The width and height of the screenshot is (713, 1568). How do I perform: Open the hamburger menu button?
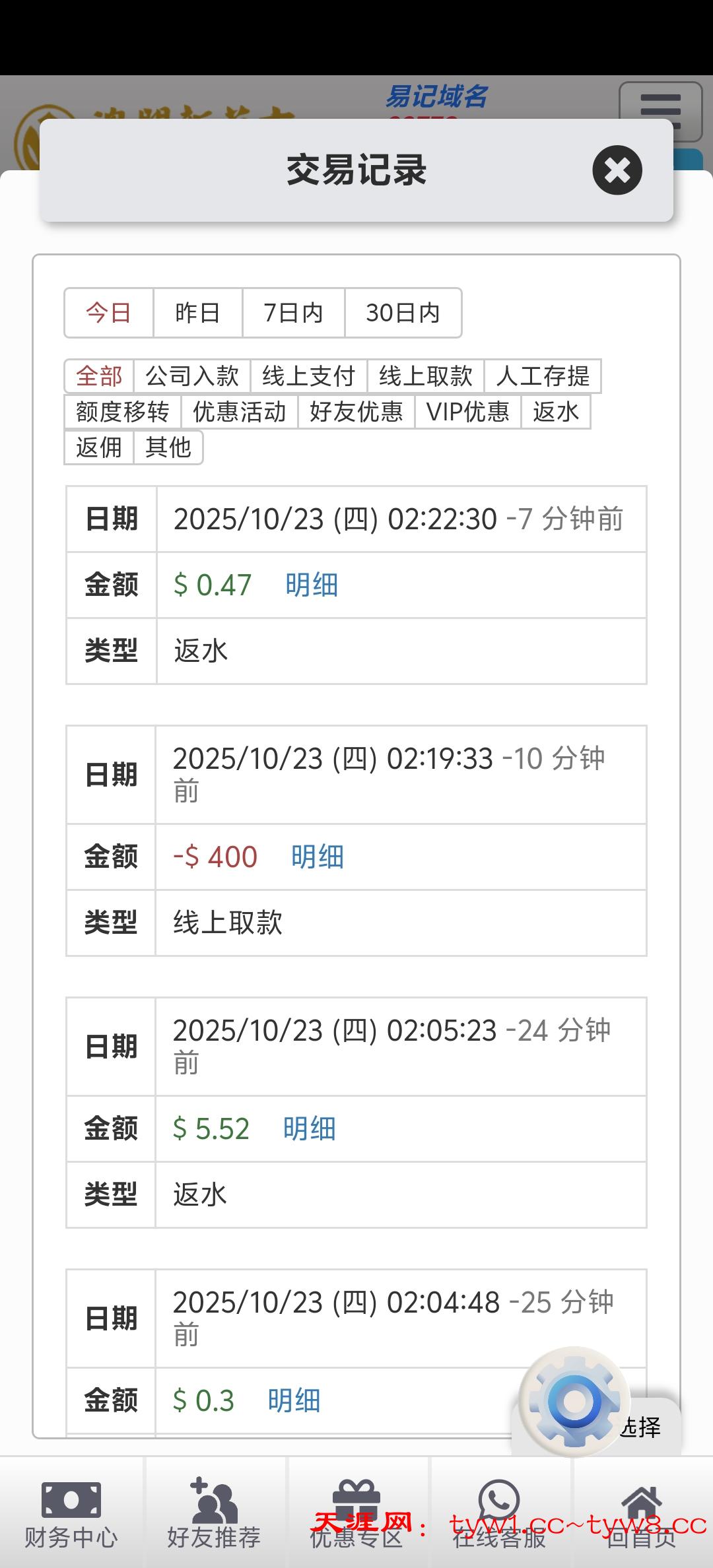(660, 106)
